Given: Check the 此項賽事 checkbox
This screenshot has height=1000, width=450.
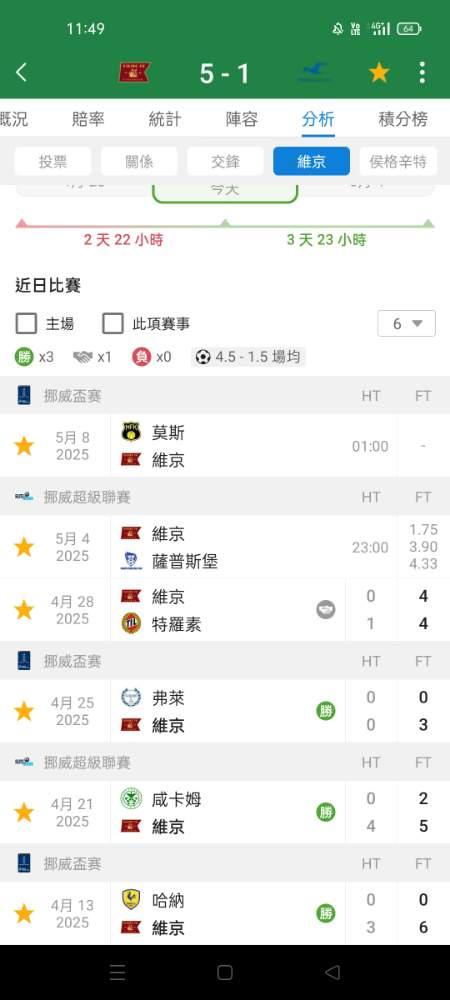Looking at the screenshot, I should [113, 323].
